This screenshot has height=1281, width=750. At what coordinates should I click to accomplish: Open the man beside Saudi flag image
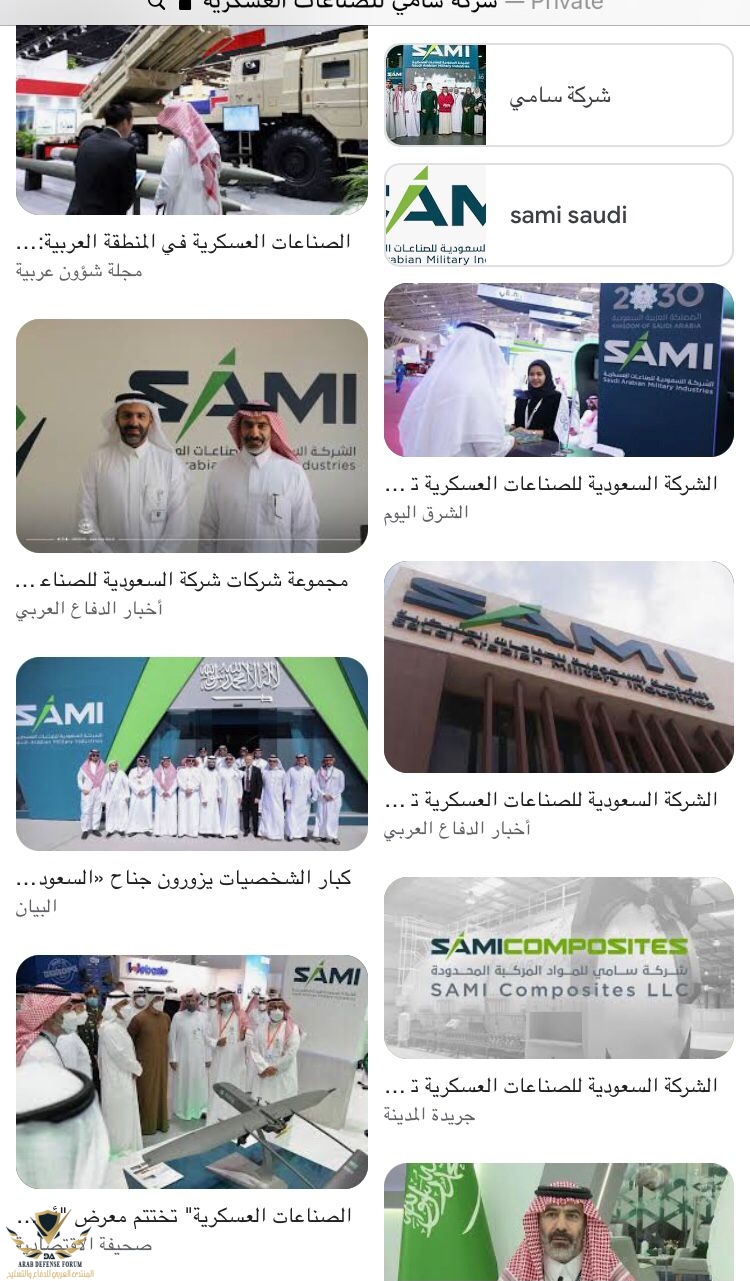click(558, 1222)
